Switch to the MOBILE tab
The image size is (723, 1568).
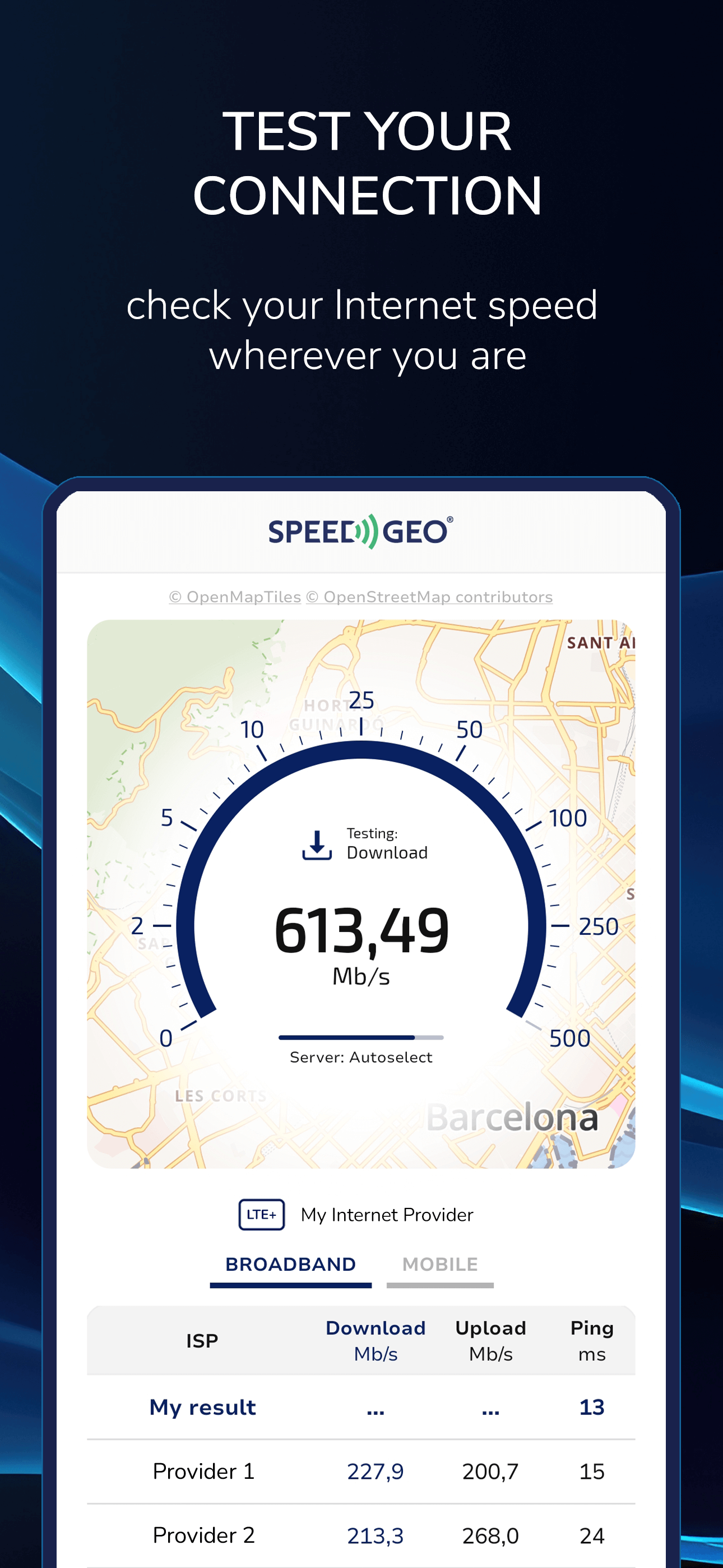(x=439, y=1263)
